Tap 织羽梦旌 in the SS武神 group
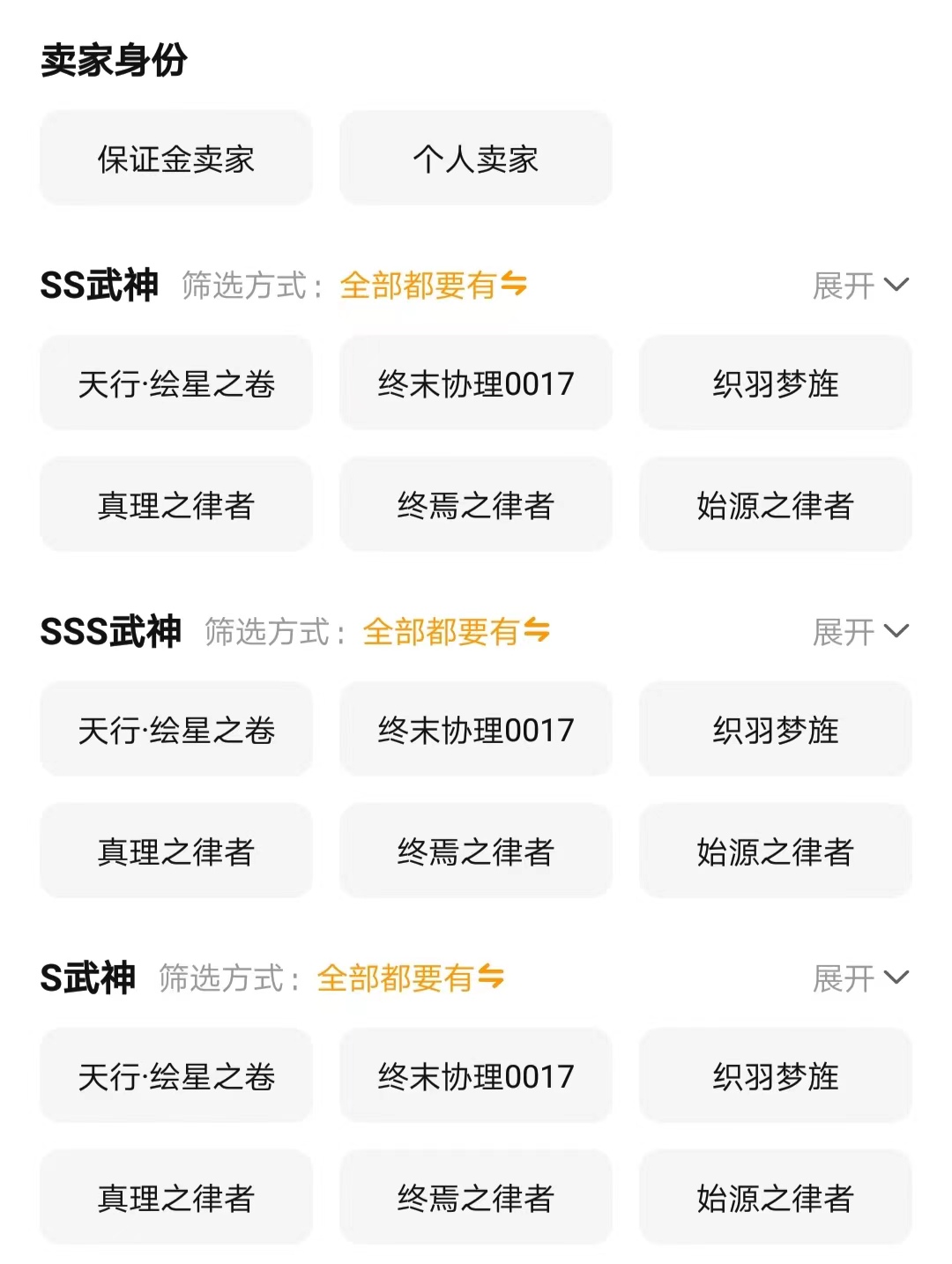 pos(775,383)
